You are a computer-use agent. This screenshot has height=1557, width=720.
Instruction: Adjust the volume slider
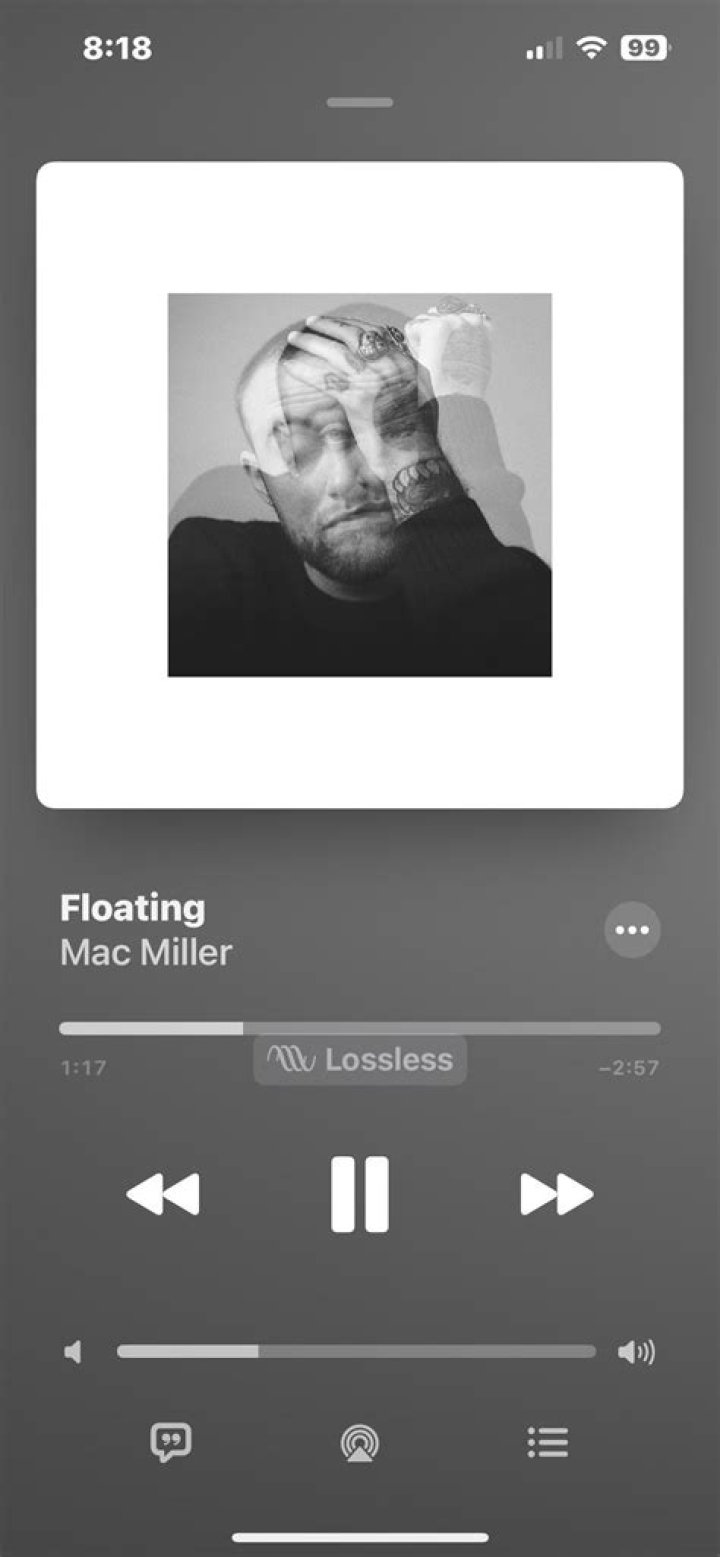coord(360,1352)
